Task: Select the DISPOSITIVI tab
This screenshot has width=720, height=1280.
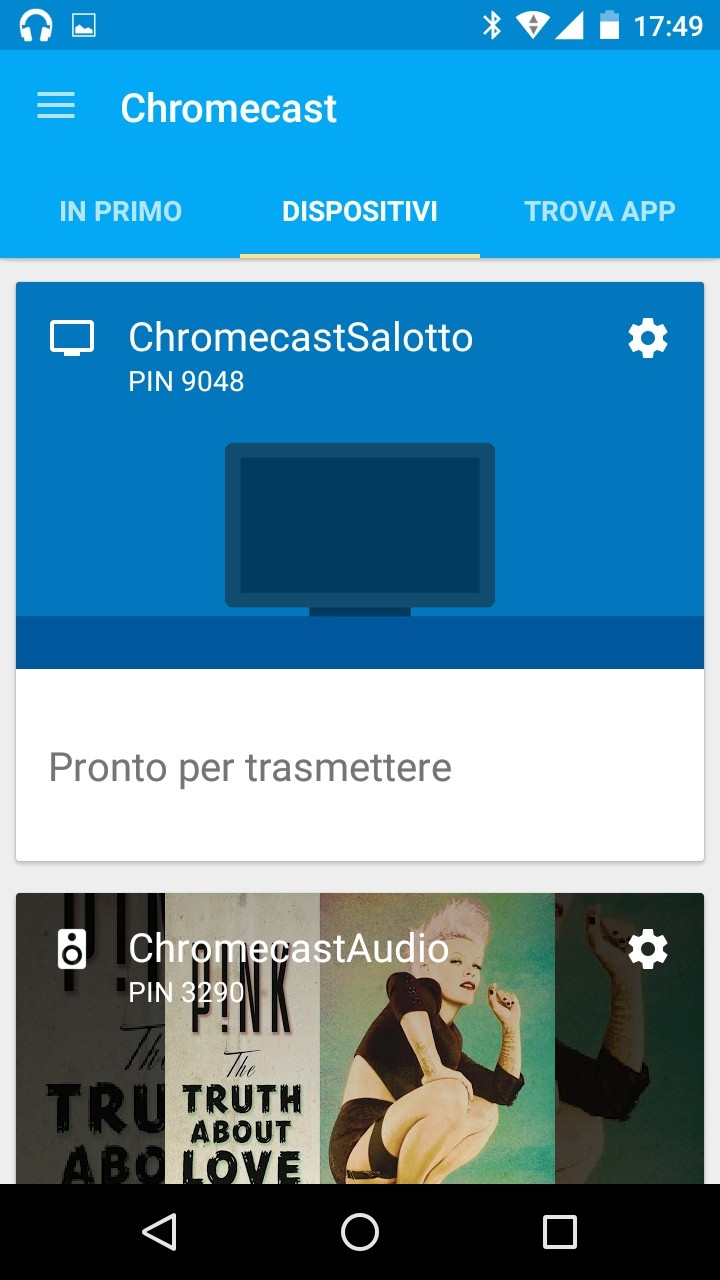Action: coord(360,211)
